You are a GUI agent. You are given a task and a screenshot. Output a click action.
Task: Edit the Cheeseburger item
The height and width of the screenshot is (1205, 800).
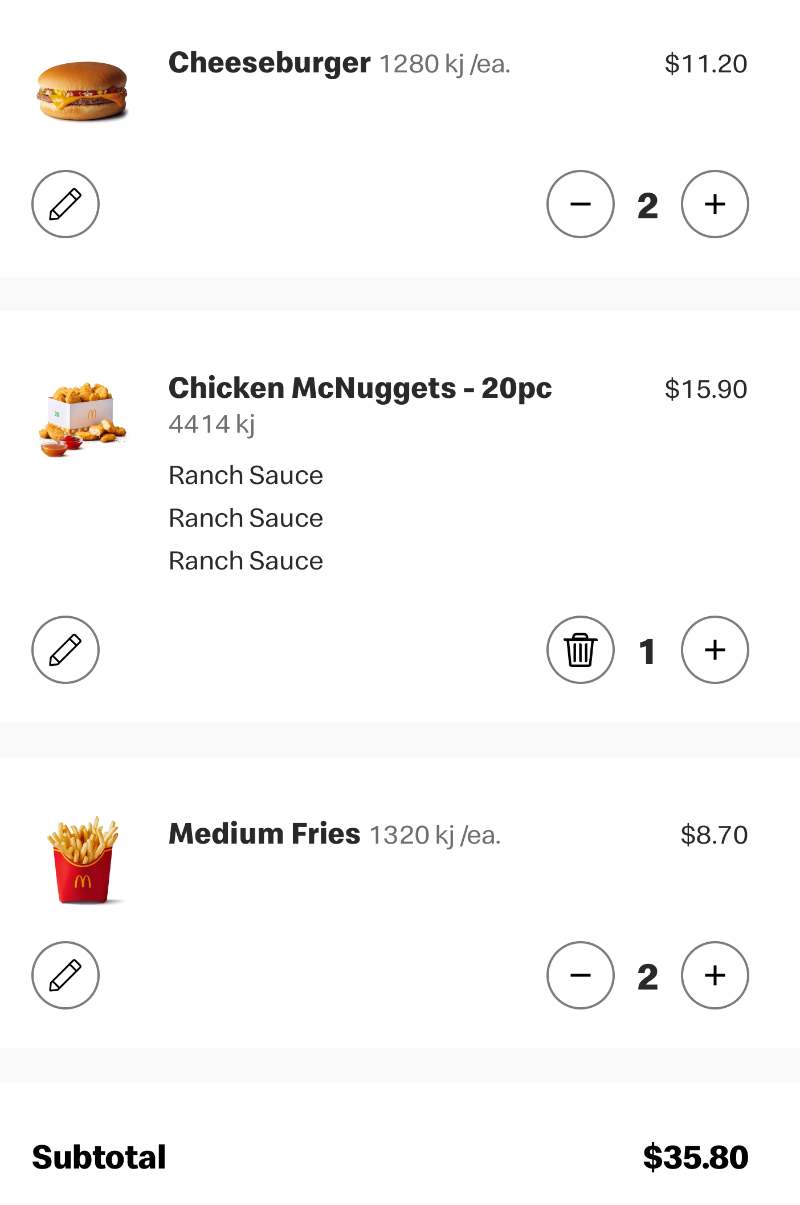coord(65,204)
